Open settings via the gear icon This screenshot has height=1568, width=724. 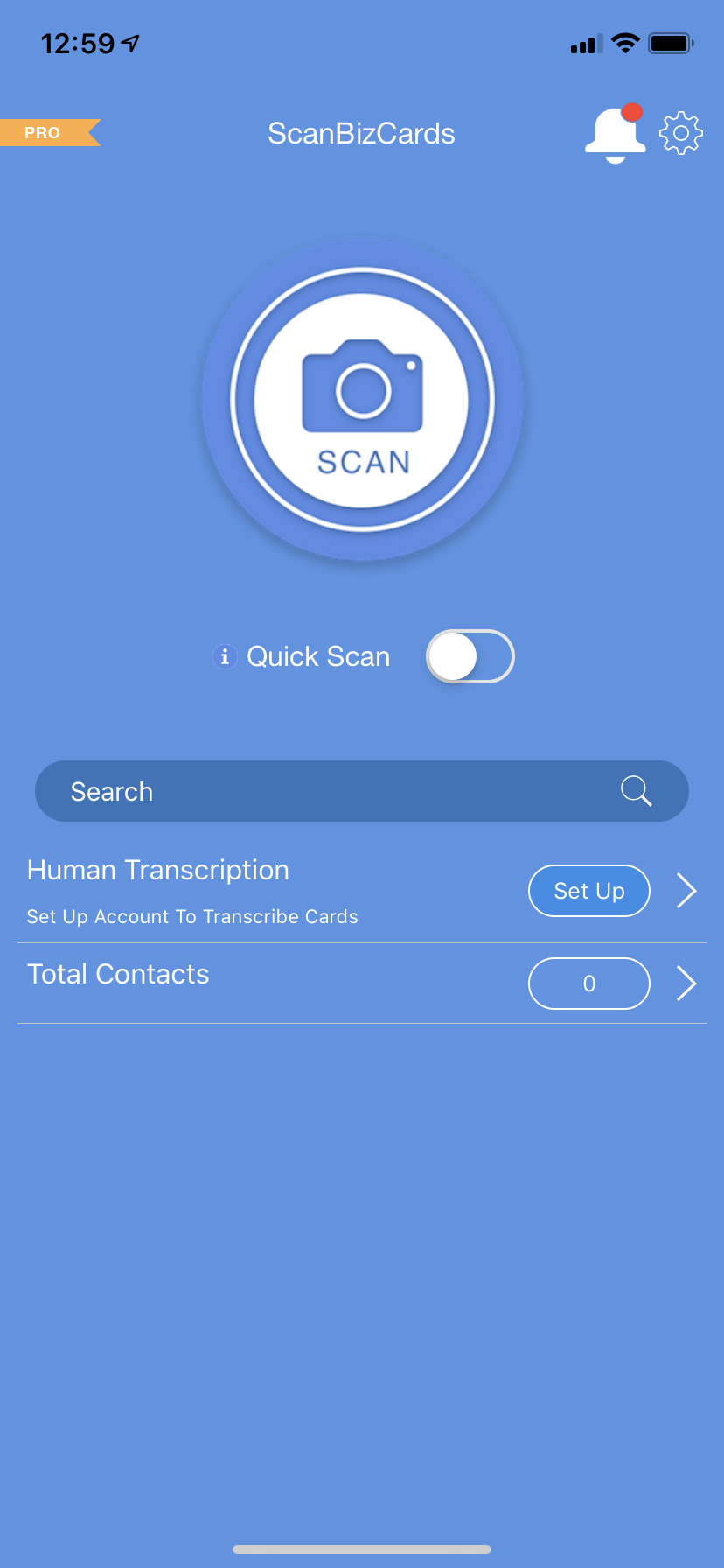680,133
